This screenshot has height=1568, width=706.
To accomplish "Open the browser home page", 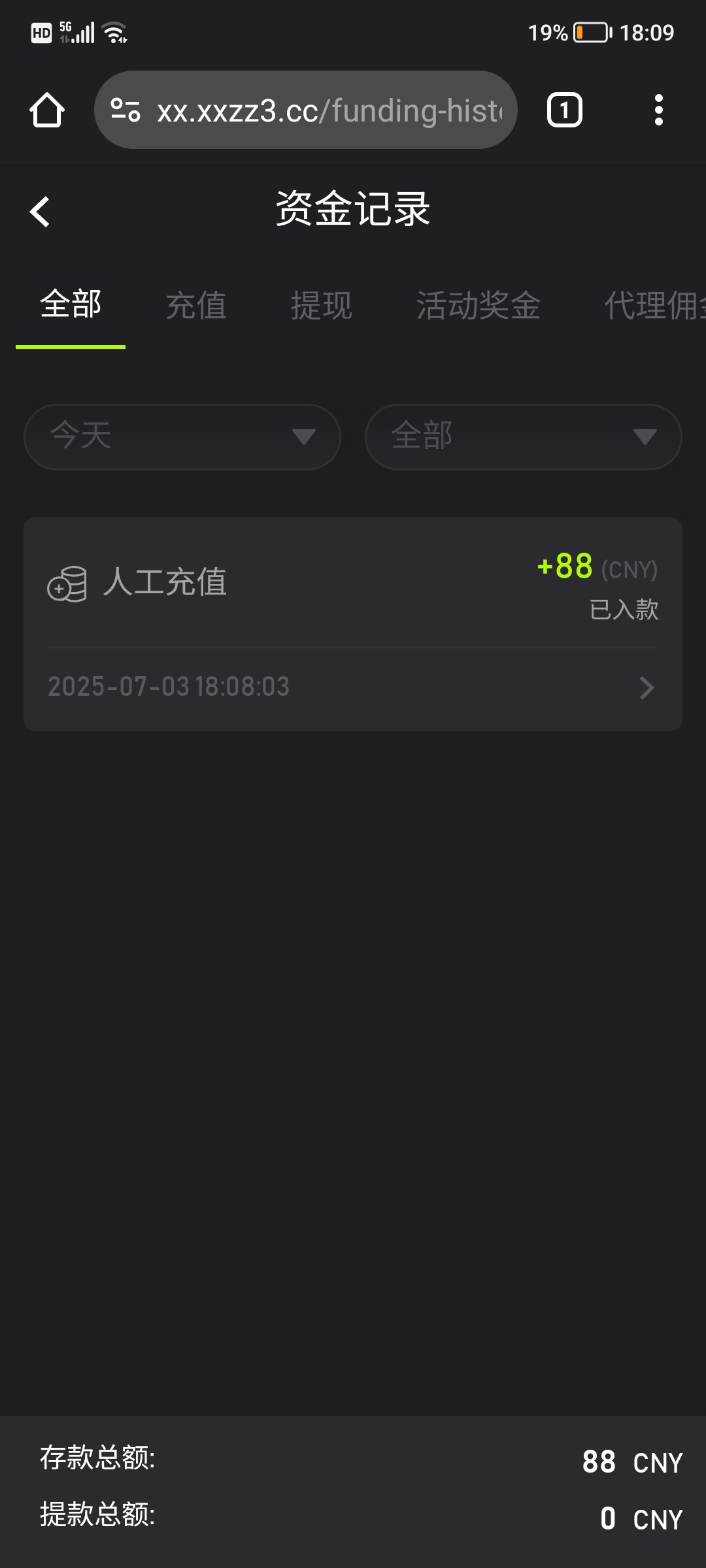I will 46,110.
